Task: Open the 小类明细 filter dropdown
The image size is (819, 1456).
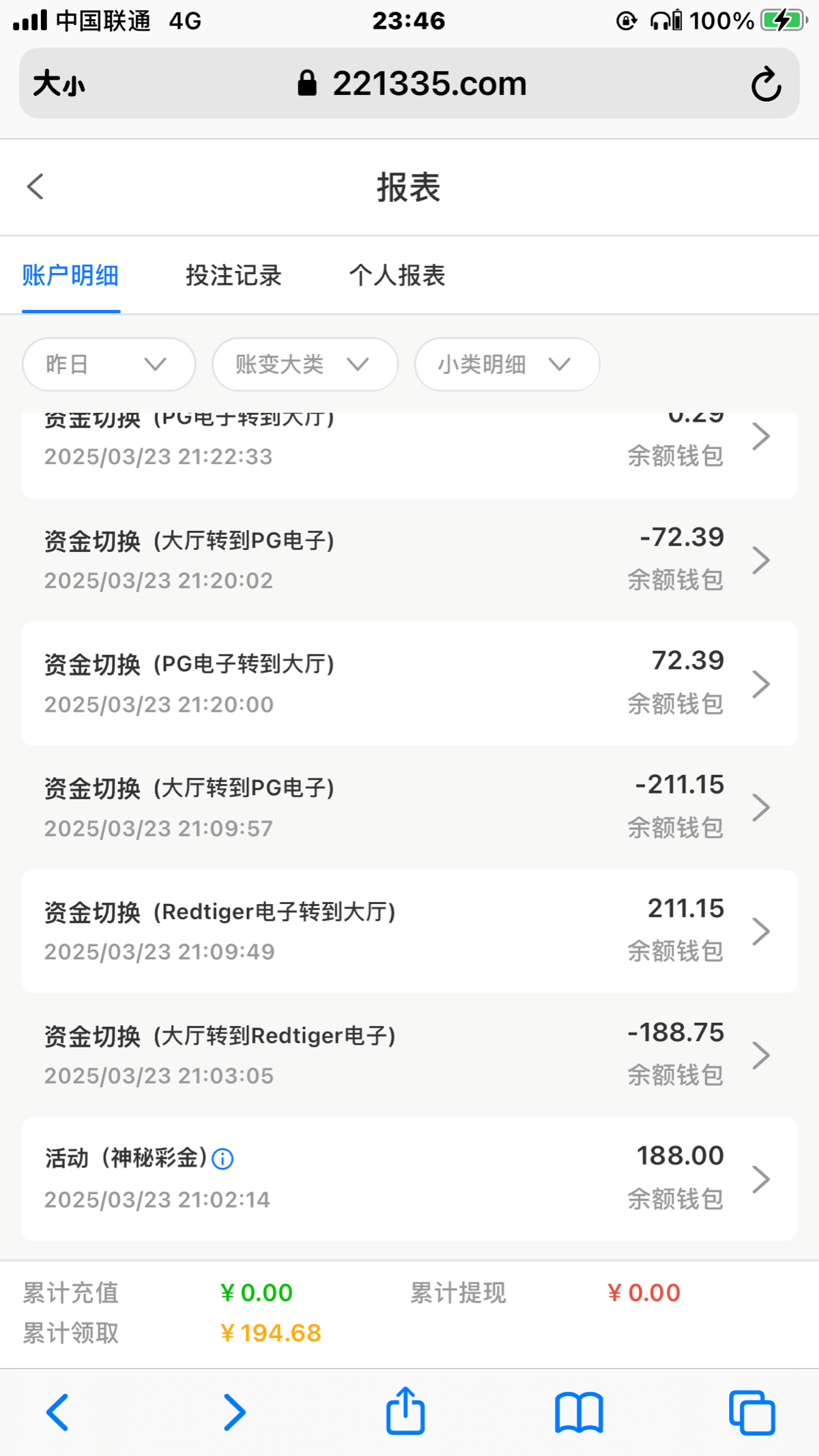Action: point(506,364)
